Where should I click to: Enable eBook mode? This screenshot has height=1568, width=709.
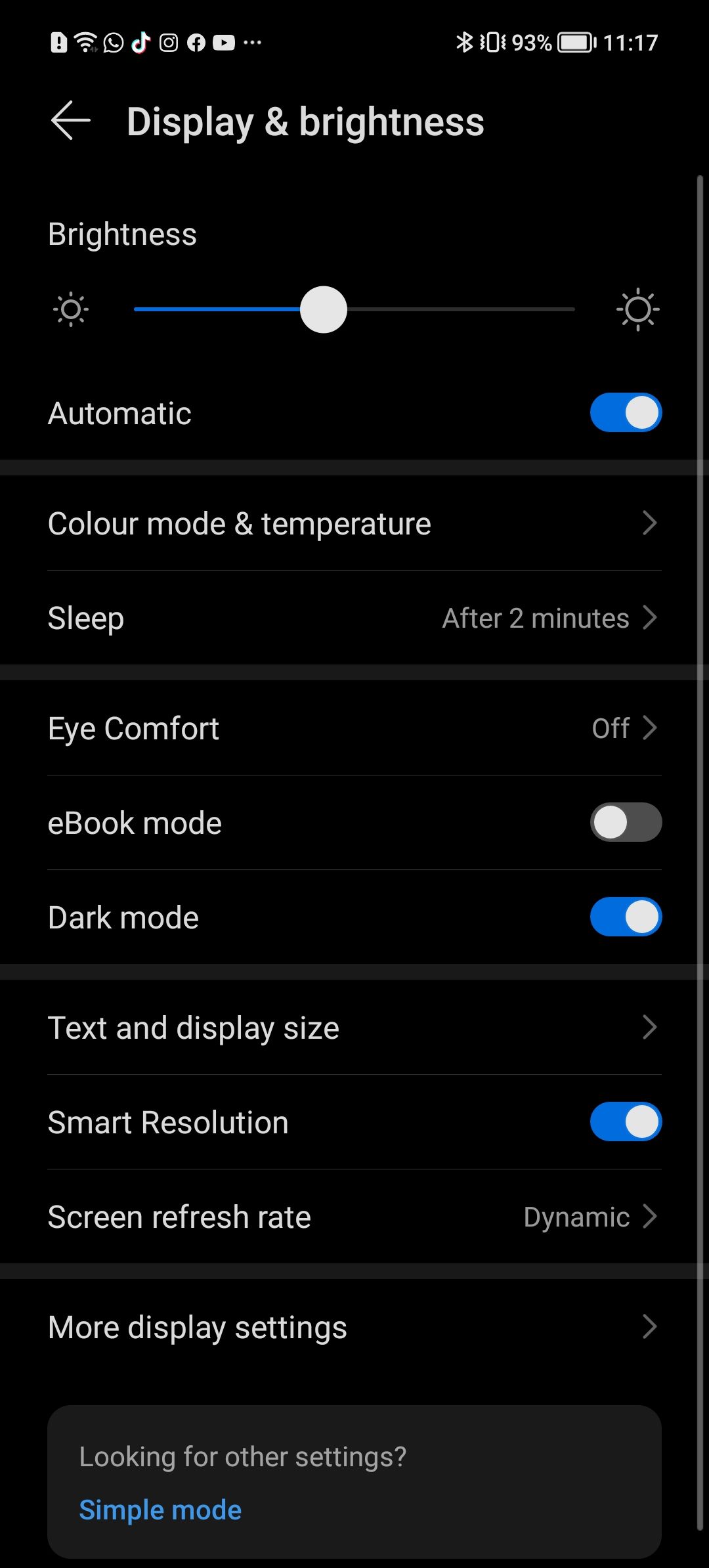(x=626, y=822)
